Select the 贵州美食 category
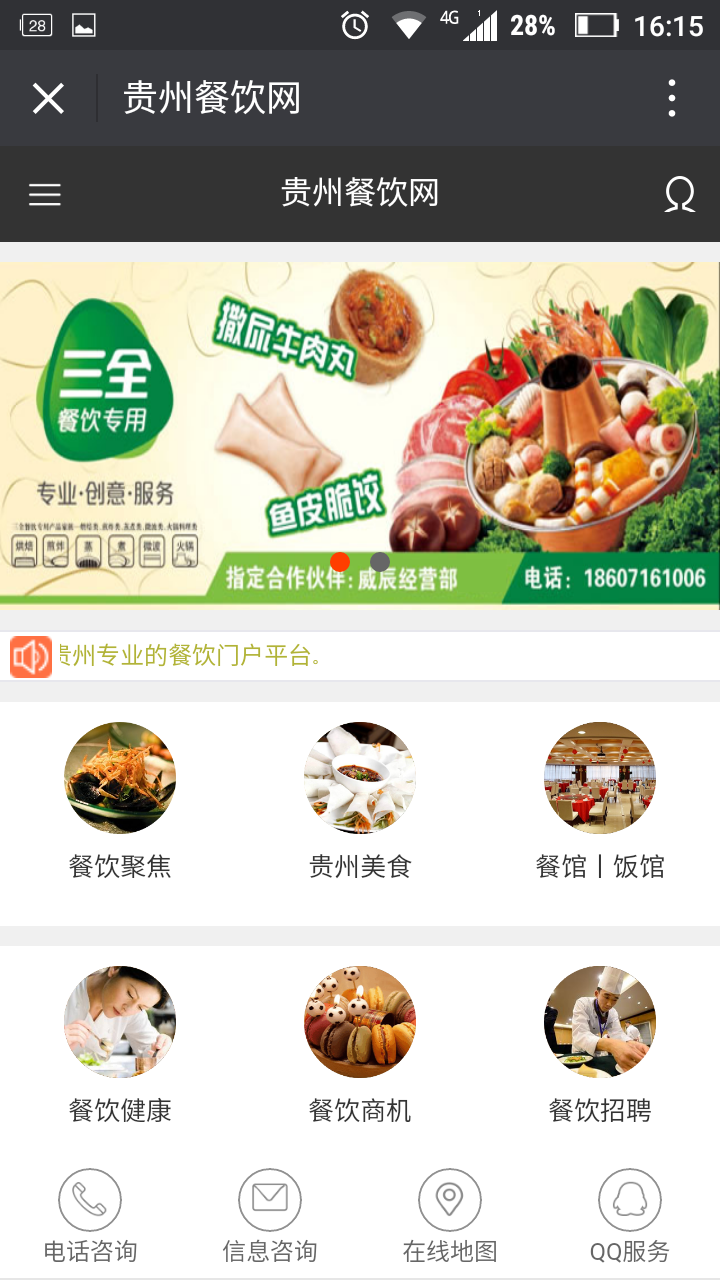Screen dimensions: 720x1280 click(360, 800)
